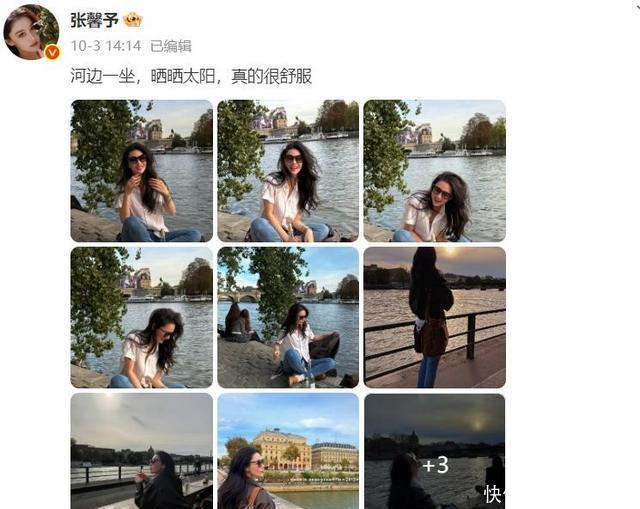Open photo with yellow building across river
640x509 pixels.
click(288, 451)
